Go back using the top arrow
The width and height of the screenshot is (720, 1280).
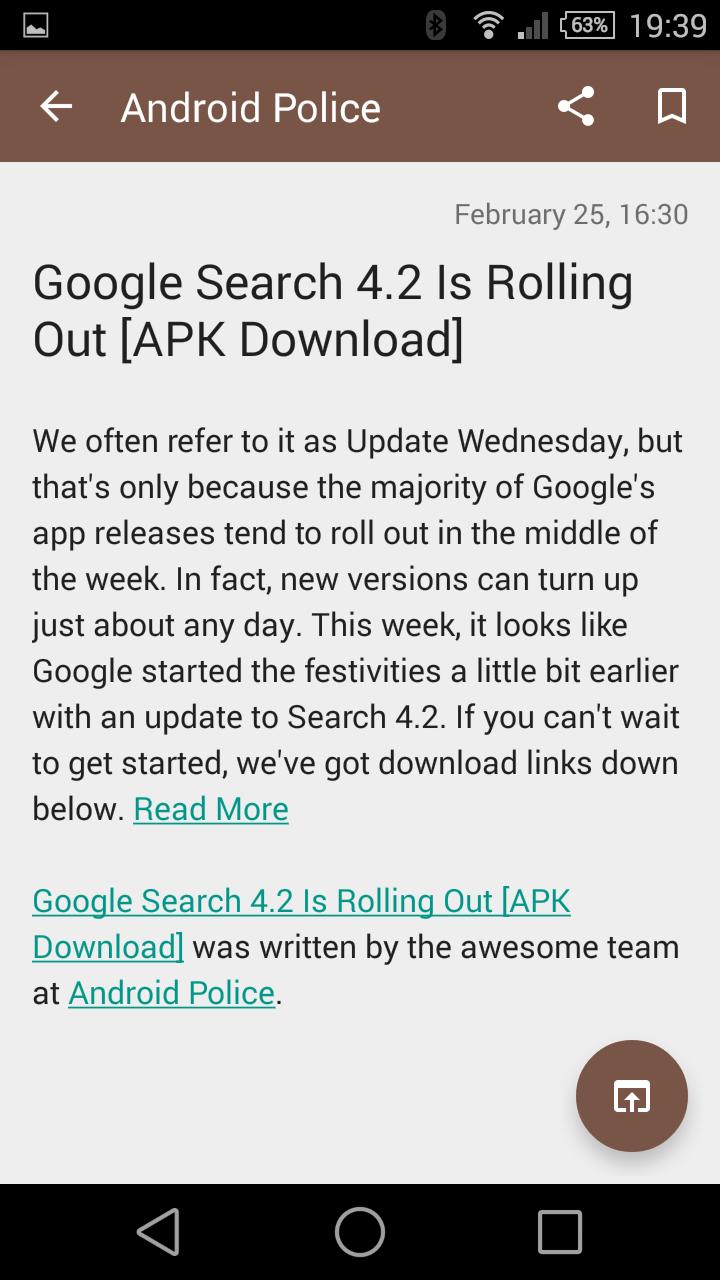pyautogui.click(x=56, y=107)
